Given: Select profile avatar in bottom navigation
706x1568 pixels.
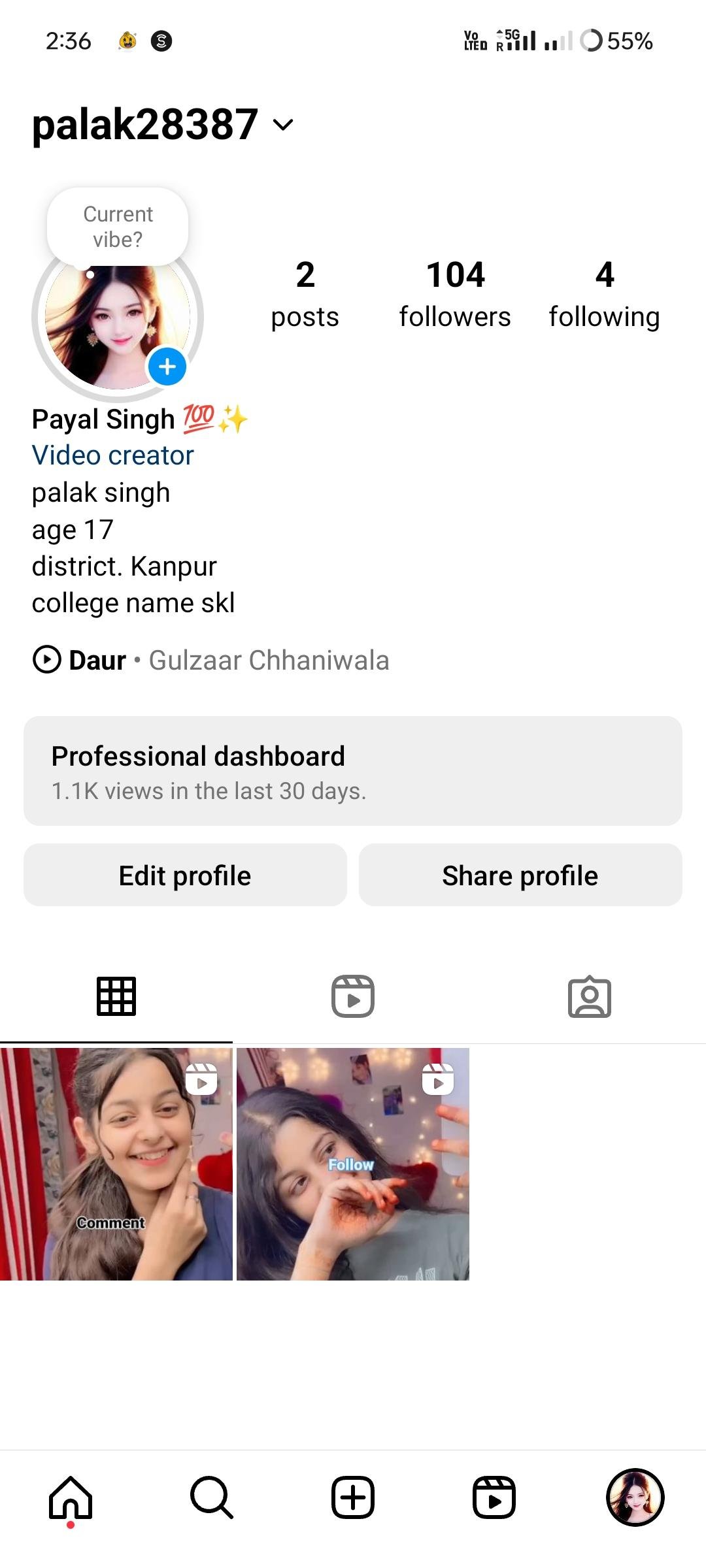Looking at the screenshot, I should tap(635, 1497).
